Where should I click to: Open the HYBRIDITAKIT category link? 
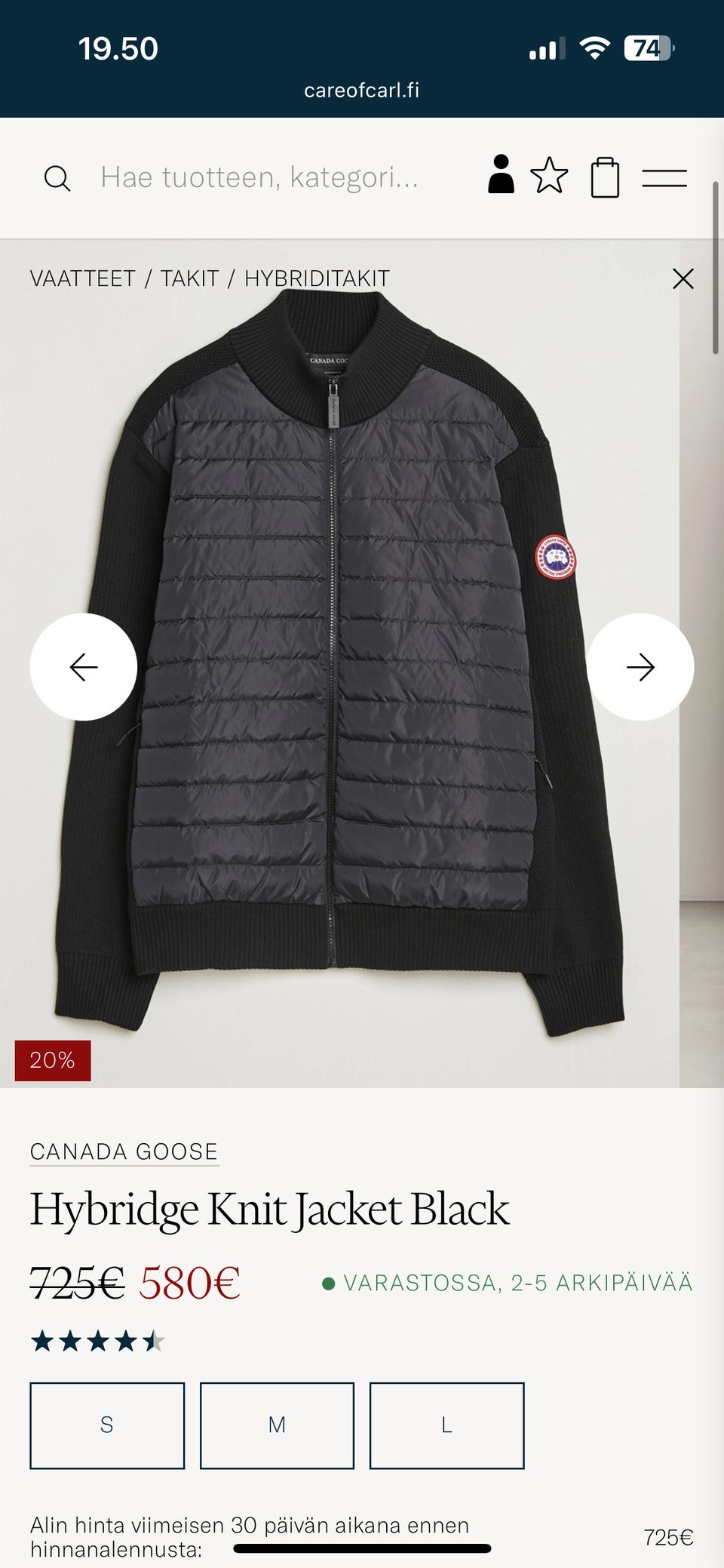(x=317, y=278)
